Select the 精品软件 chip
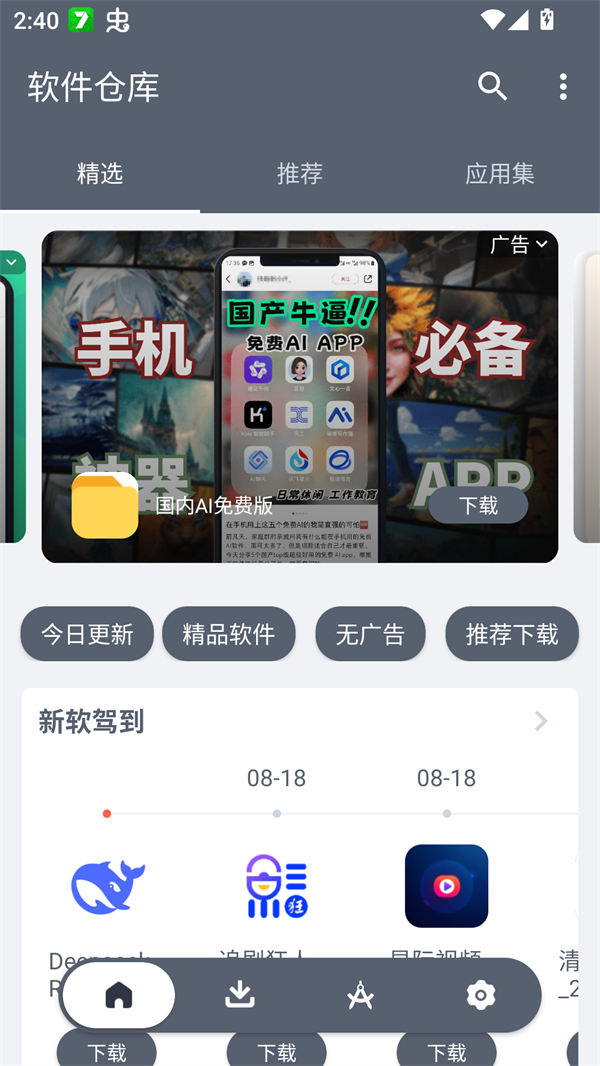 pyautogui.click(x=229, y=634)
